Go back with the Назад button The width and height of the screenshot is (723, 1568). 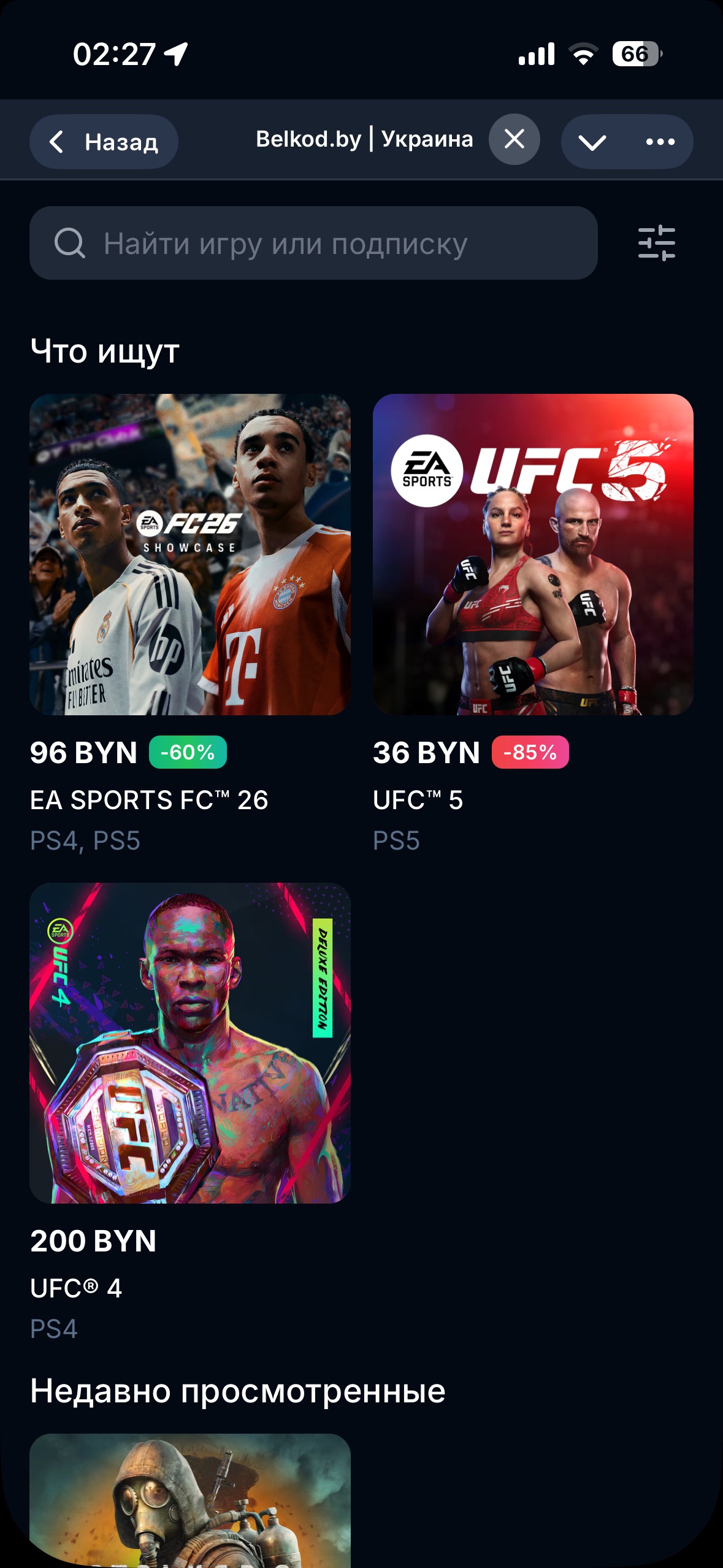pos(104,142)
